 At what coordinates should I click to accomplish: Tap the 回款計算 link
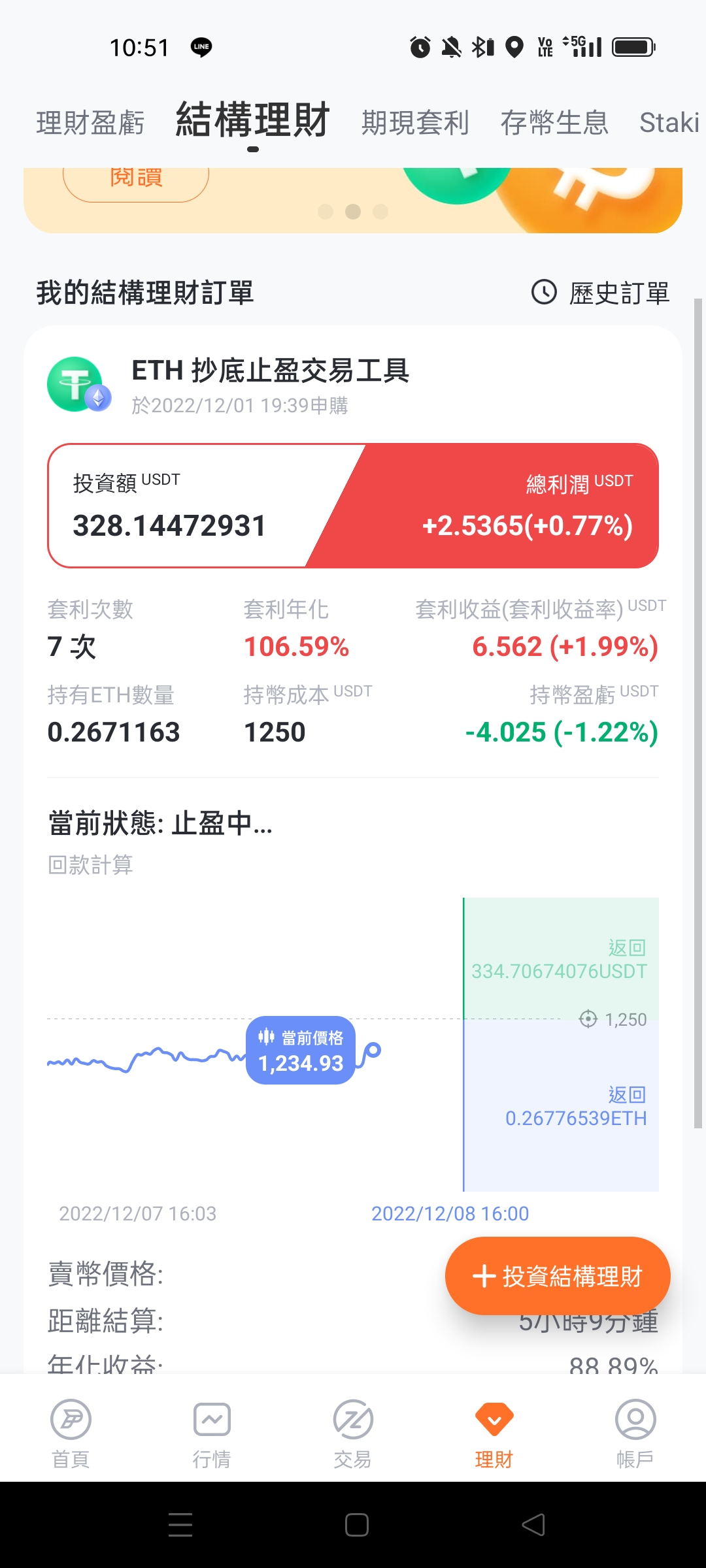pyautogui.click(x=90, y=865)
